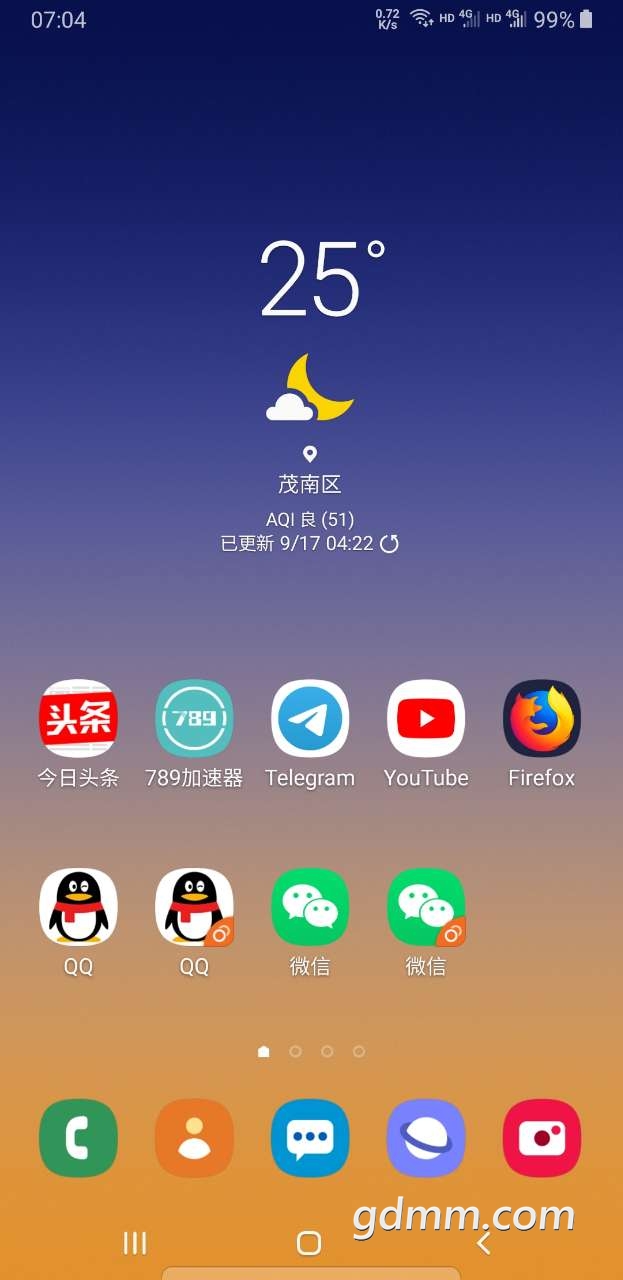
Task: Show recent apps
Action: [135, 1243]
